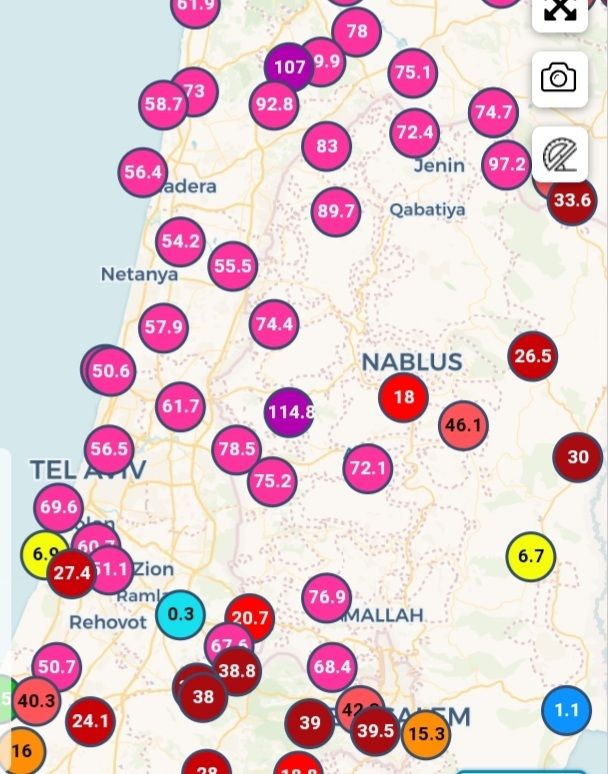The width and height of the screenshot is (608, 774).
Task: Open the yellow 6.7 station marker
Action: coord(531,556)
